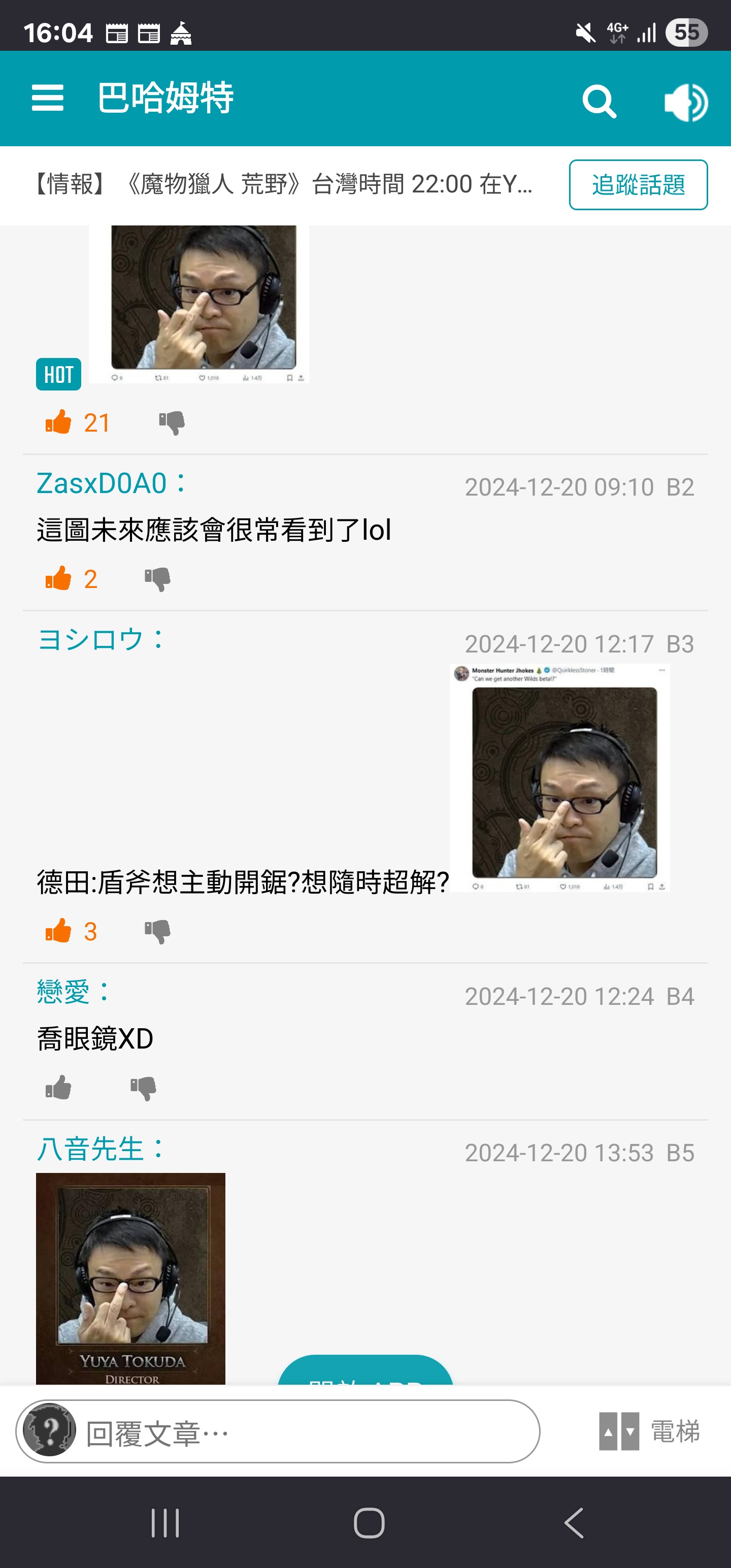Tap the speaker announcements icon

click(x=686, y=102)
